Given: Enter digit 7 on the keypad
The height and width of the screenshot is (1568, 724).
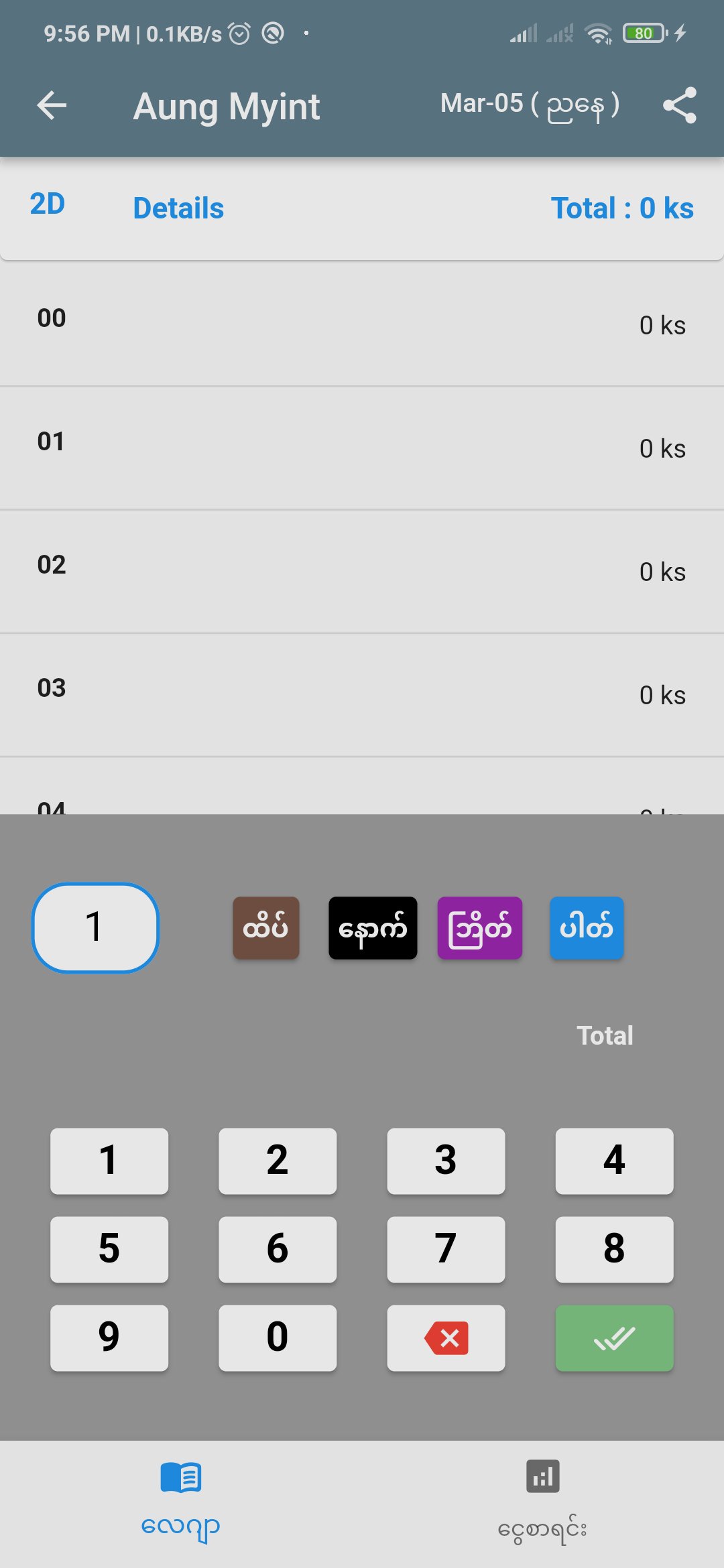Looking at the screenshot, I should (x=446, y=1249).
